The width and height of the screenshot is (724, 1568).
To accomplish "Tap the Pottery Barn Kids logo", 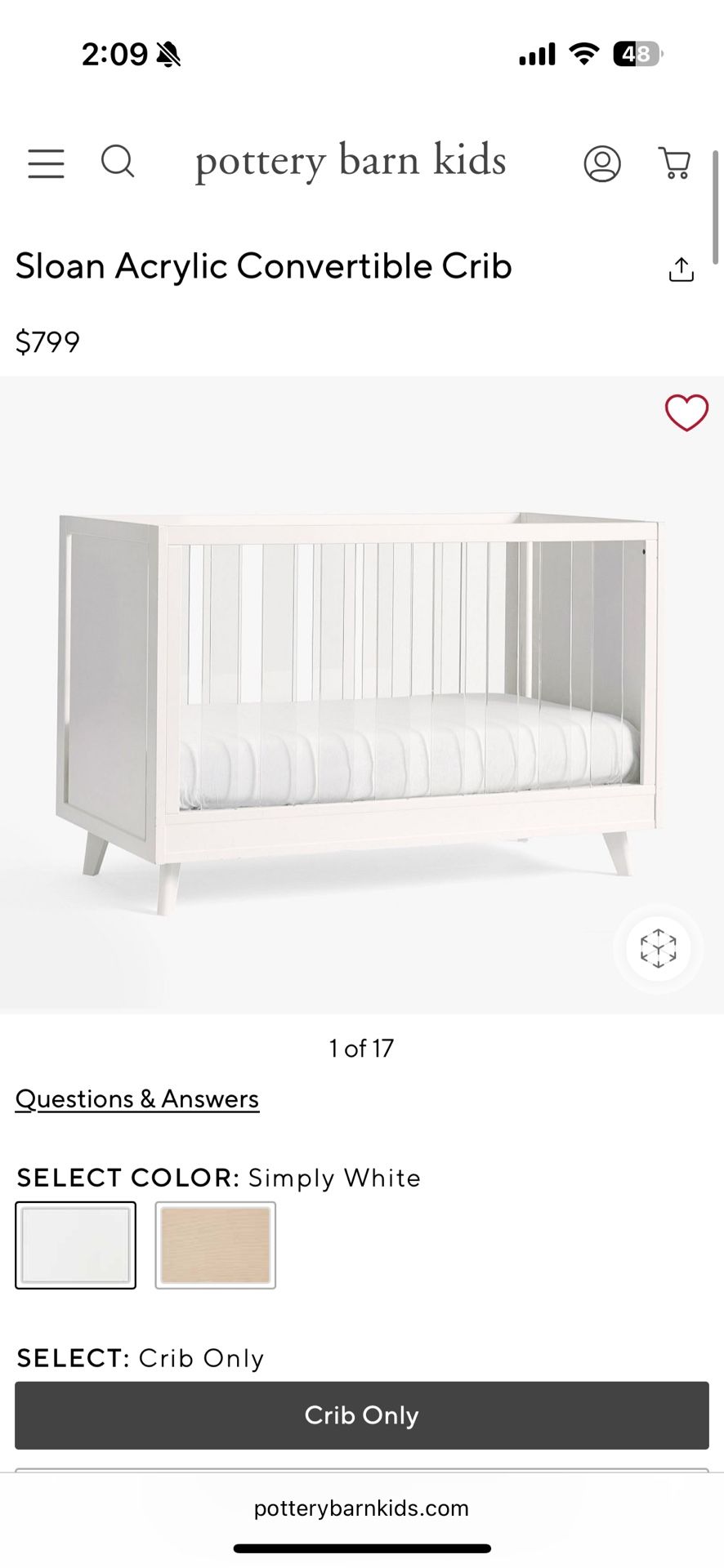I will [x=350, y=161].
